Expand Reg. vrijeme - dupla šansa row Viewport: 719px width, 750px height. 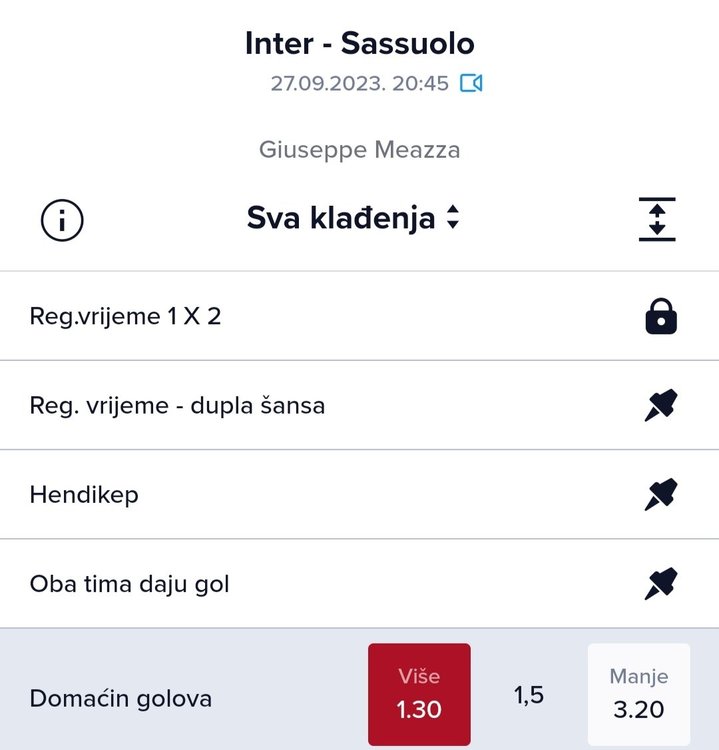pyautogui.click(x=177, y=406)
